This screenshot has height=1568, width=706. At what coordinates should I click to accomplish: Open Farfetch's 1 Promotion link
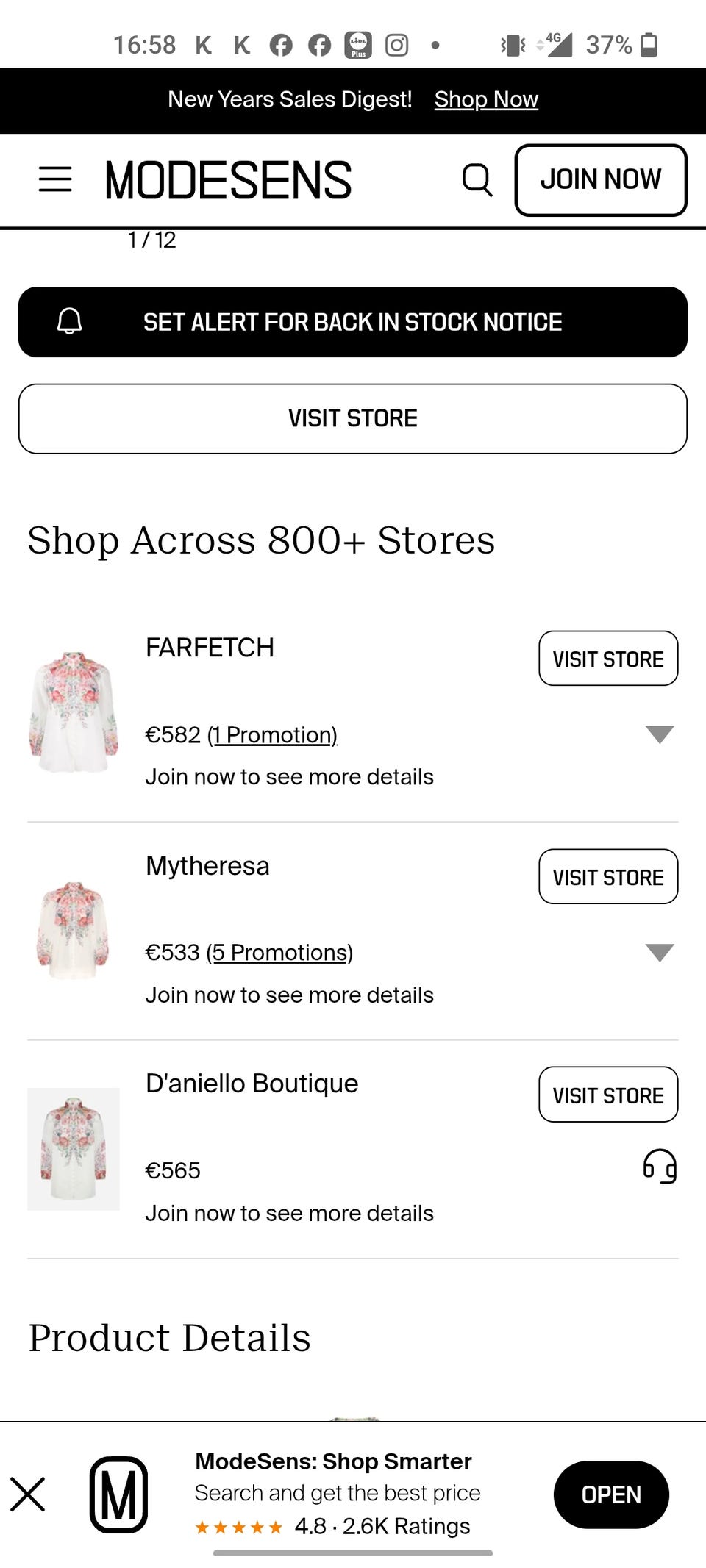coord(272,734)
